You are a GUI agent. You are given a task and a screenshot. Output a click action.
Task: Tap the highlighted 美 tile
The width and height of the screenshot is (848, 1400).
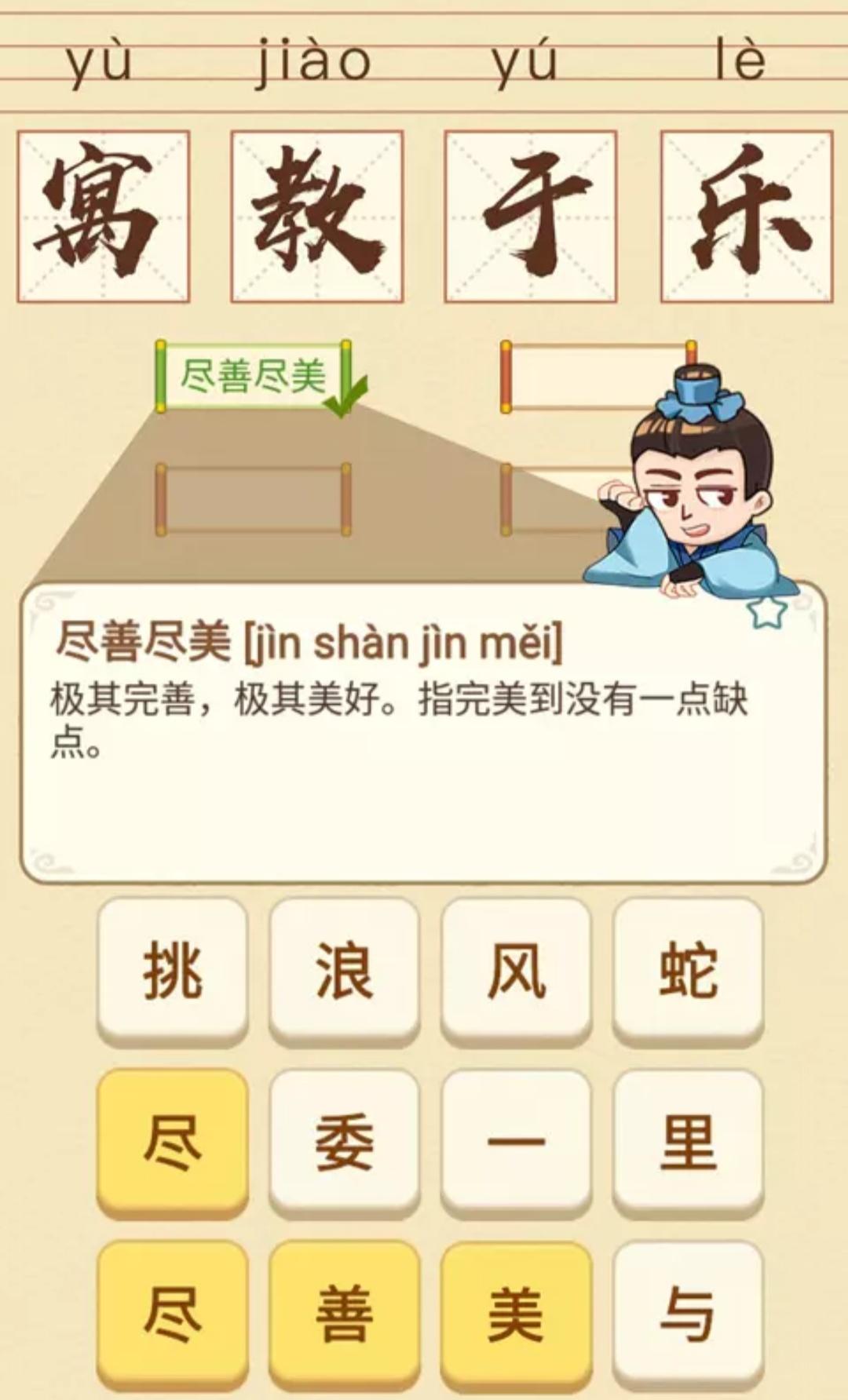(x=516, y=1314)
